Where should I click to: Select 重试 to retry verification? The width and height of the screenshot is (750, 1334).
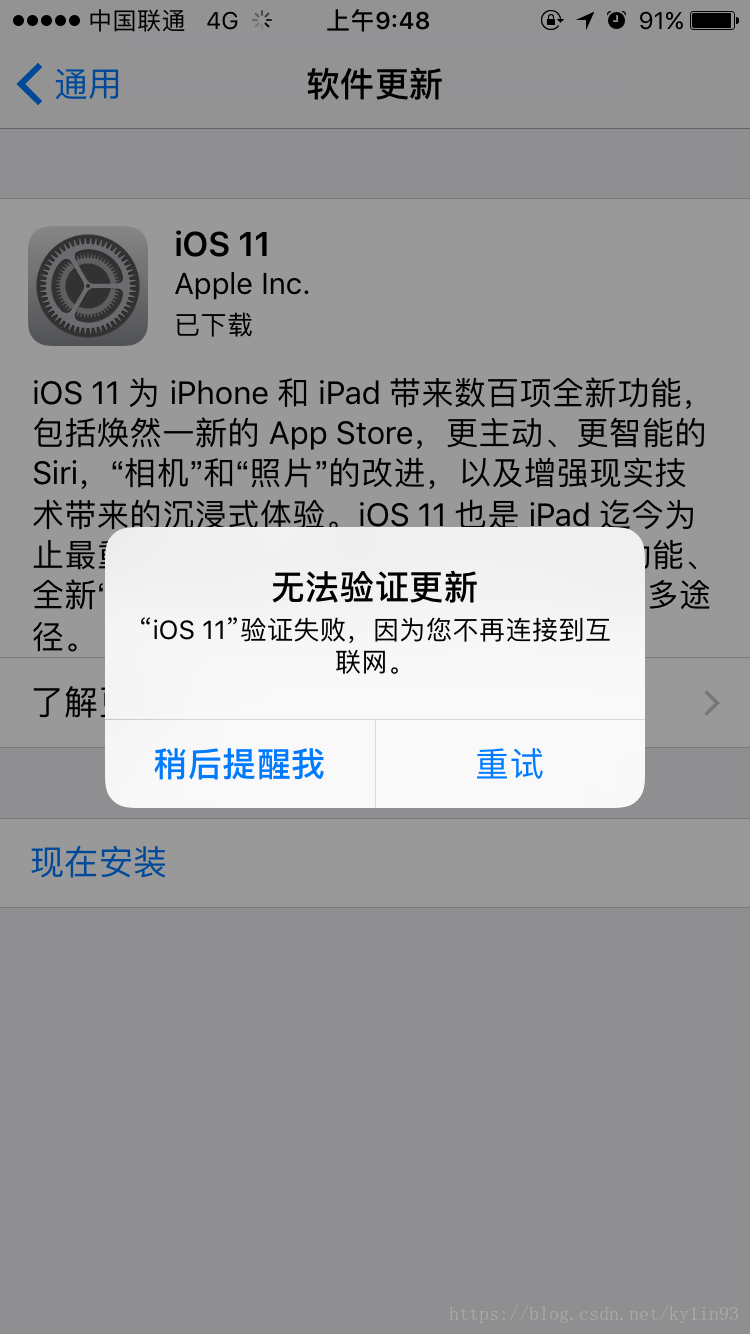pos(510,765)
